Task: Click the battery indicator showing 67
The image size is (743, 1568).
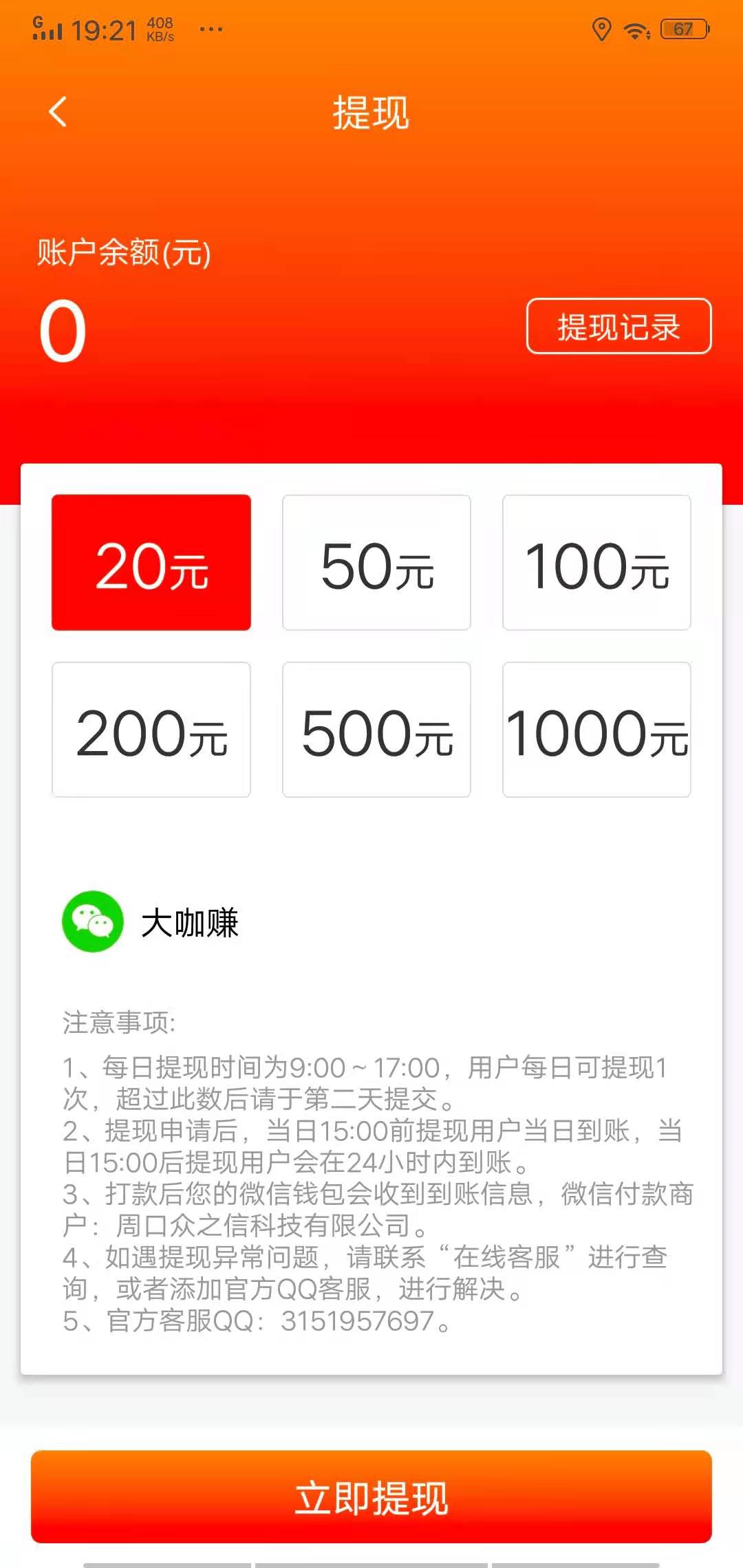Action: pos(682,29)
